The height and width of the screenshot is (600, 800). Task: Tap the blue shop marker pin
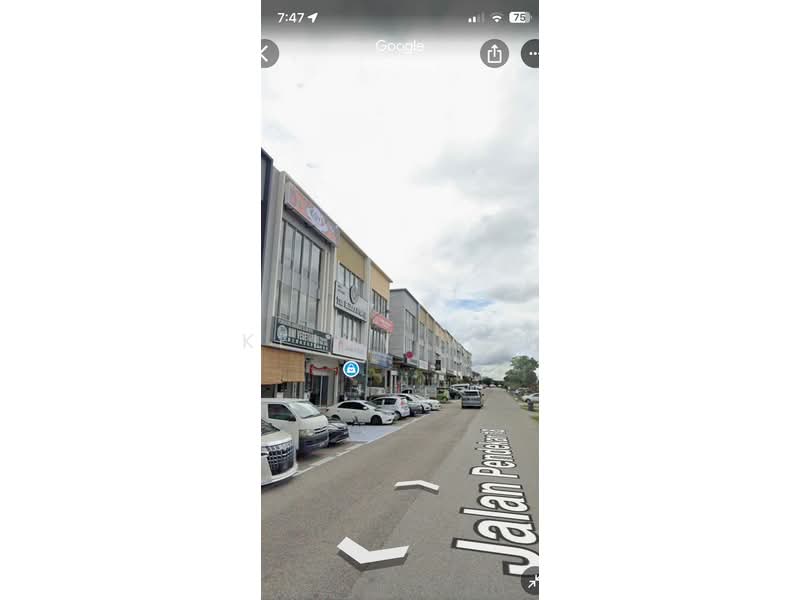point(351,369)
